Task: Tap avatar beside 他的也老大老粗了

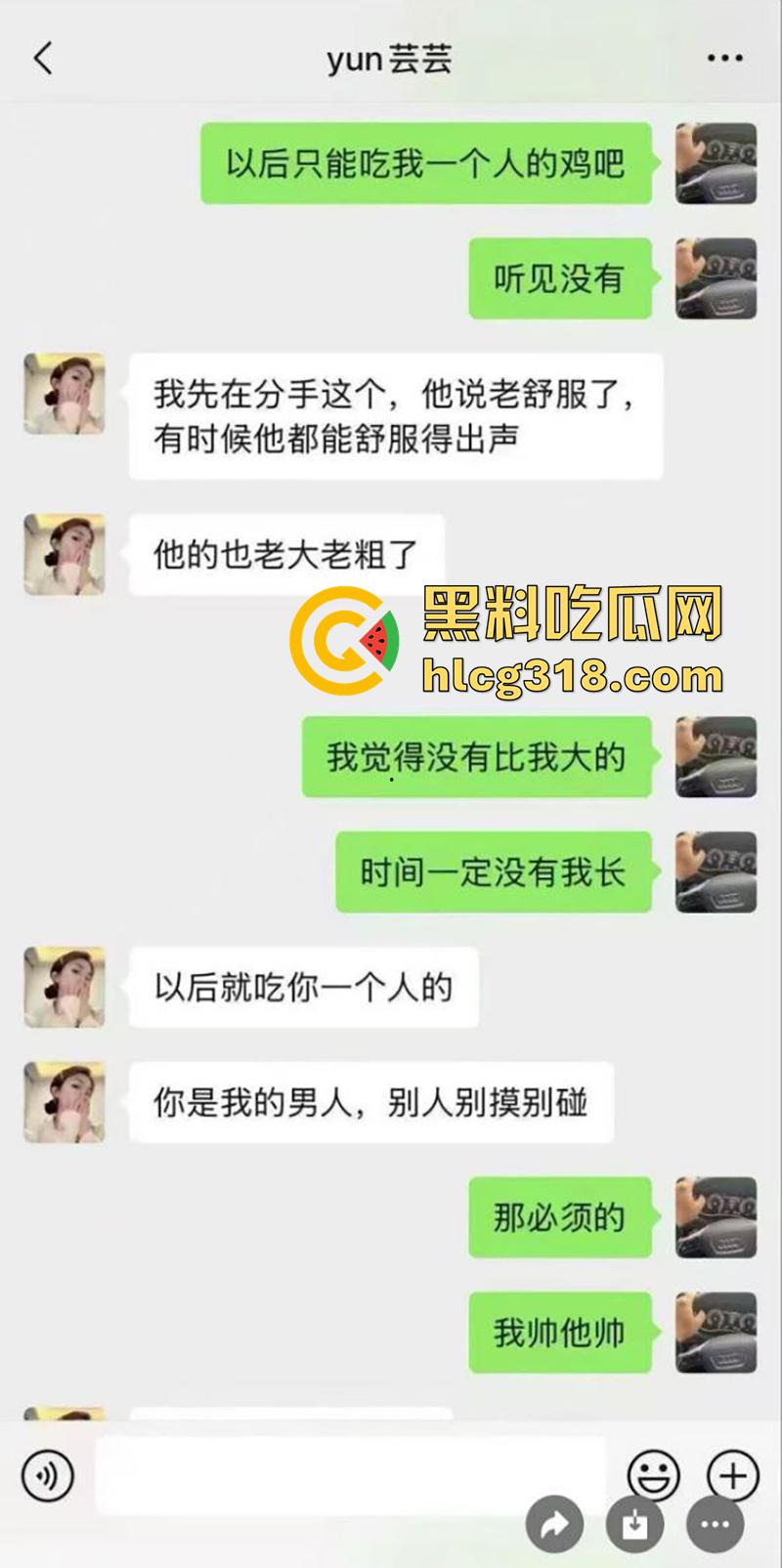Action: click(x=65, y=550)
